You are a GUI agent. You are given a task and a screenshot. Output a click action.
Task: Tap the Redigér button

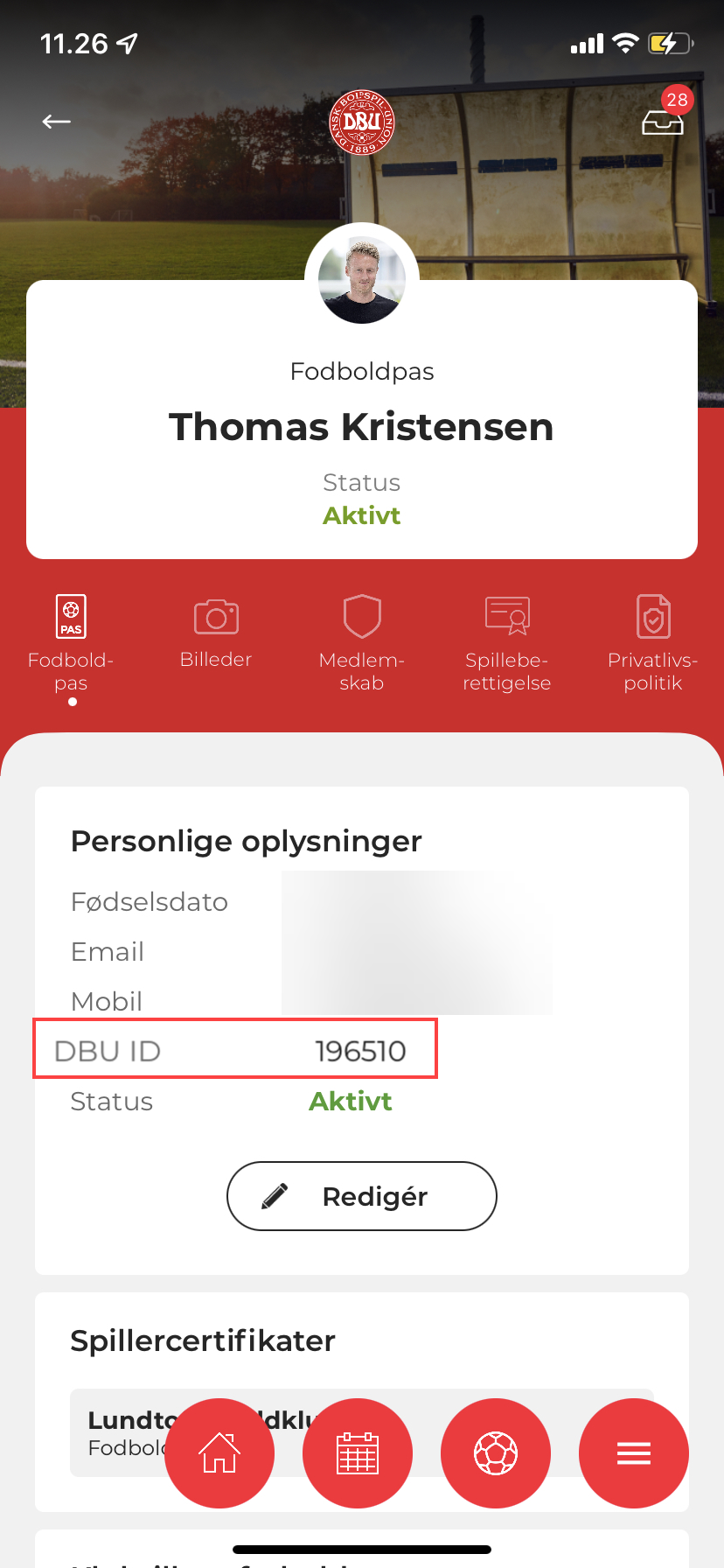click(362, 1196)
